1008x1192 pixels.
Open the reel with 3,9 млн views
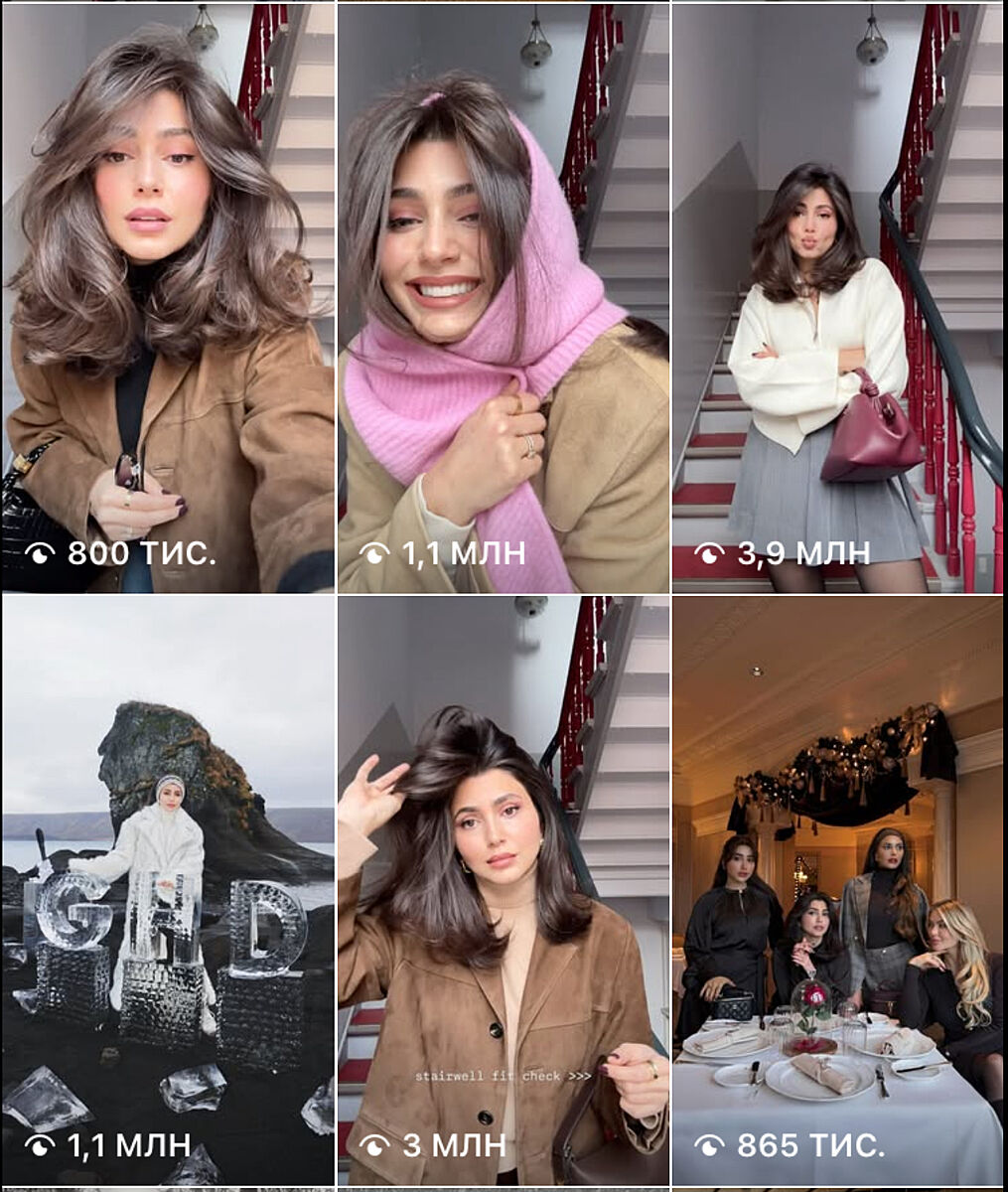pyautogui.click(x=837, y=298)
